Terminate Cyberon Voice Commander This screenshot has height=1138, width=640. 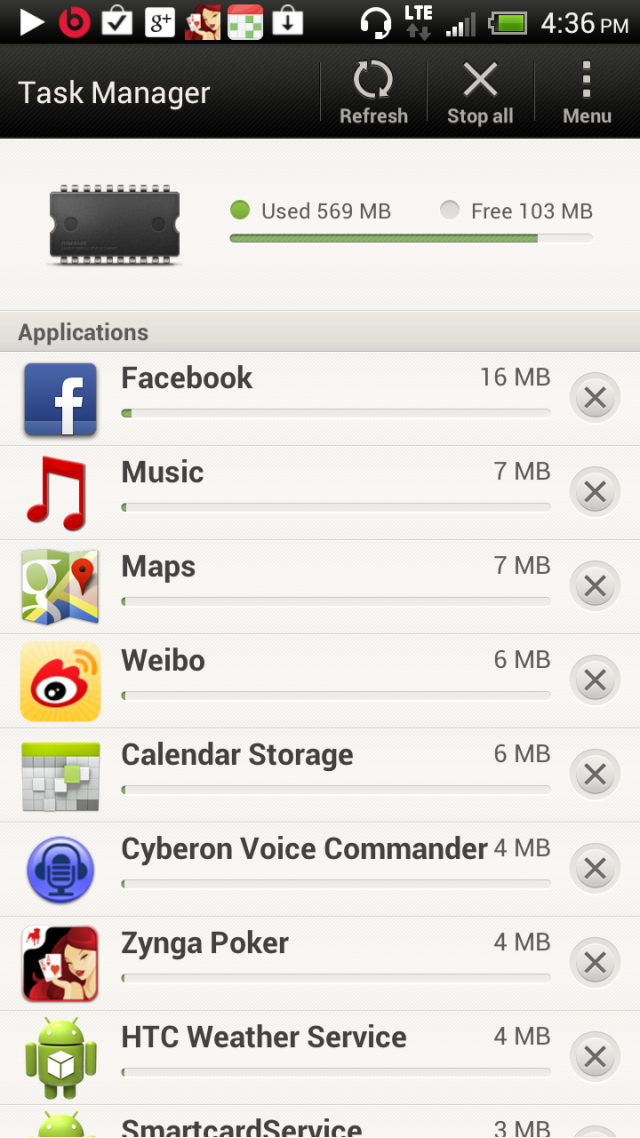click(595, 869)
